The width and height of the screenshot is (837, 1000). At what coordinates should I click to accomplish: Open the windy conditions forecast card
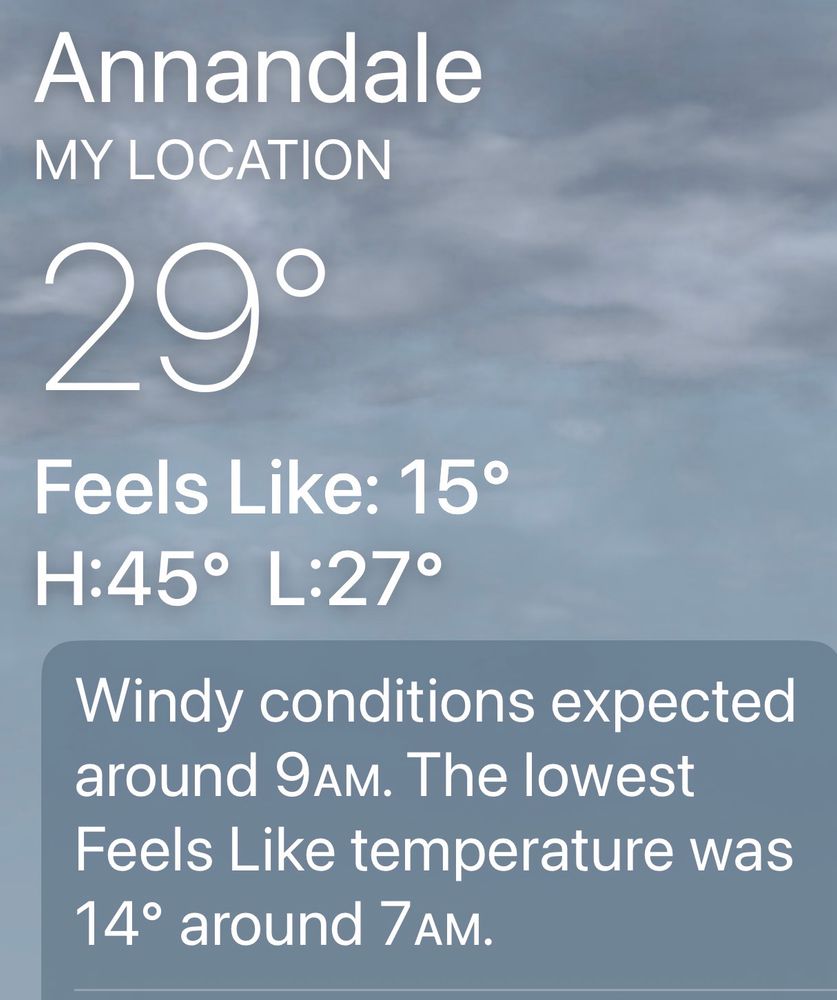[439, 820]
